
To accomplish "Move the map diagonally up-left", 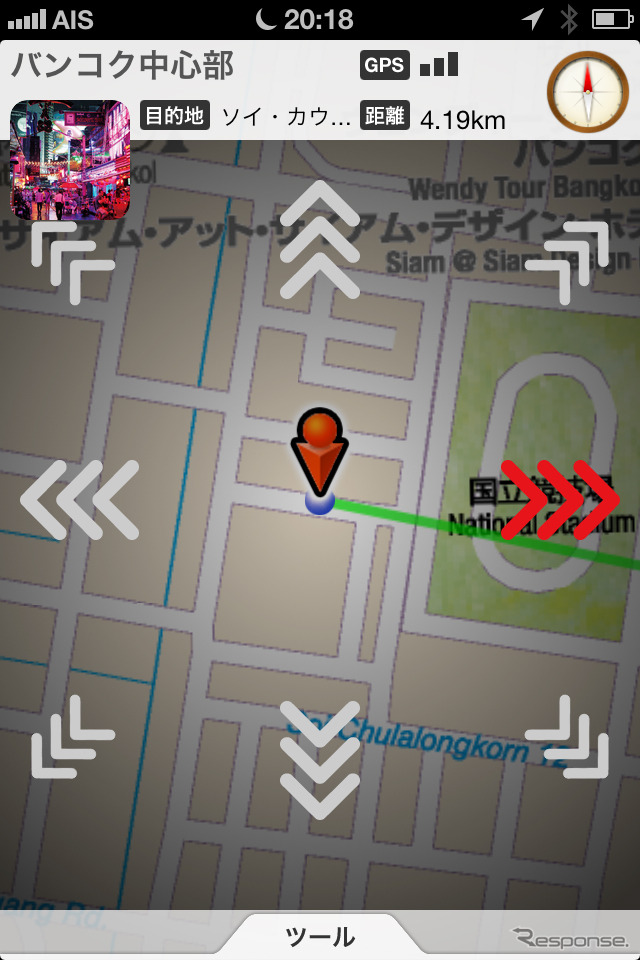I will pos(72,262).
